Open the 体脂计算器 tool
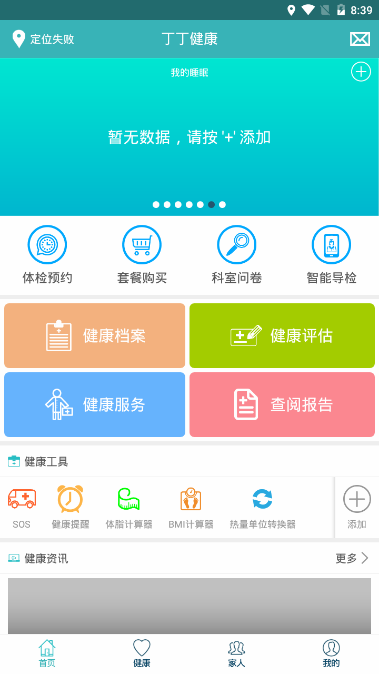The width and height of the screenshot is (379, 674). 129,508
